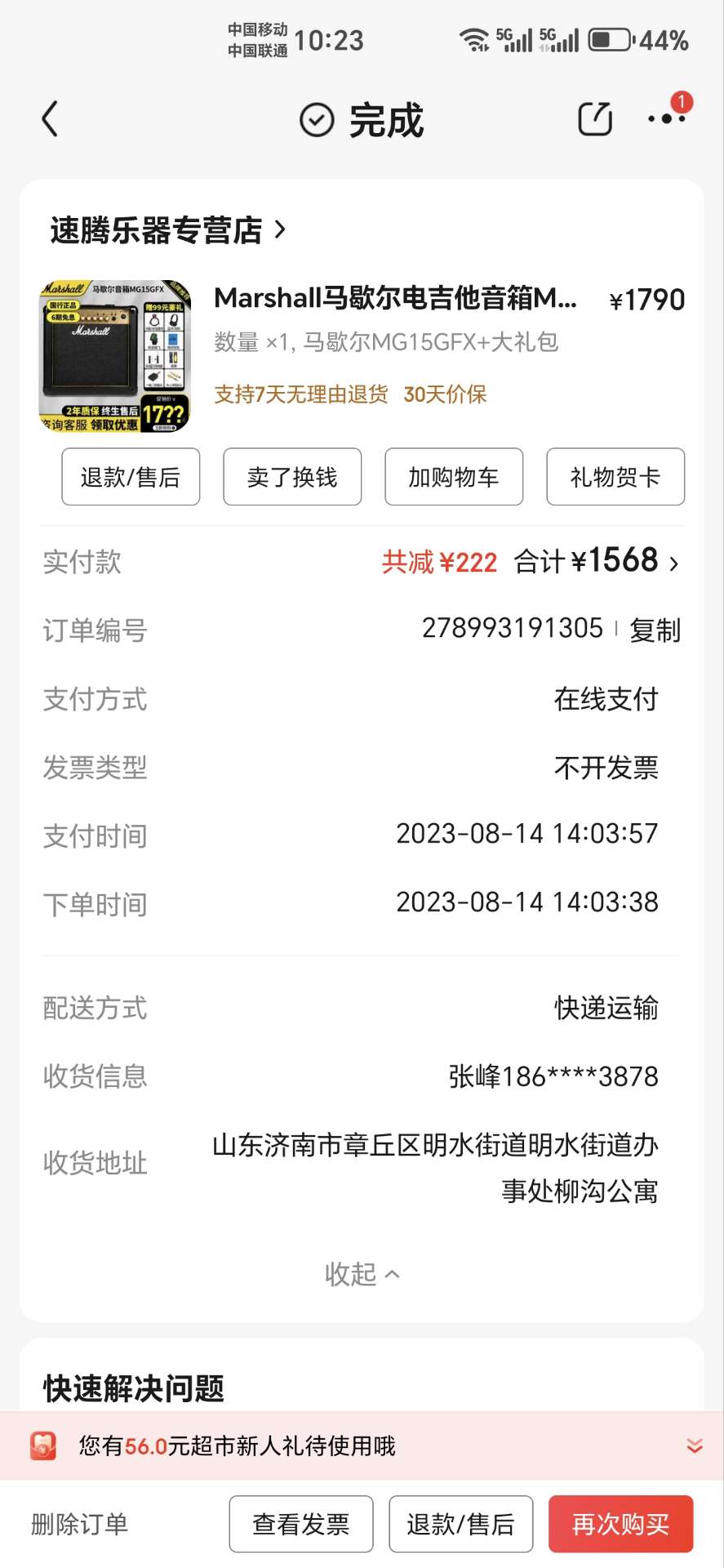This screenshot has height=1568, width=724.
Task: Open the 速腾乐器专营店 store page
Action: pyautogui.click(x=168, y=230)
